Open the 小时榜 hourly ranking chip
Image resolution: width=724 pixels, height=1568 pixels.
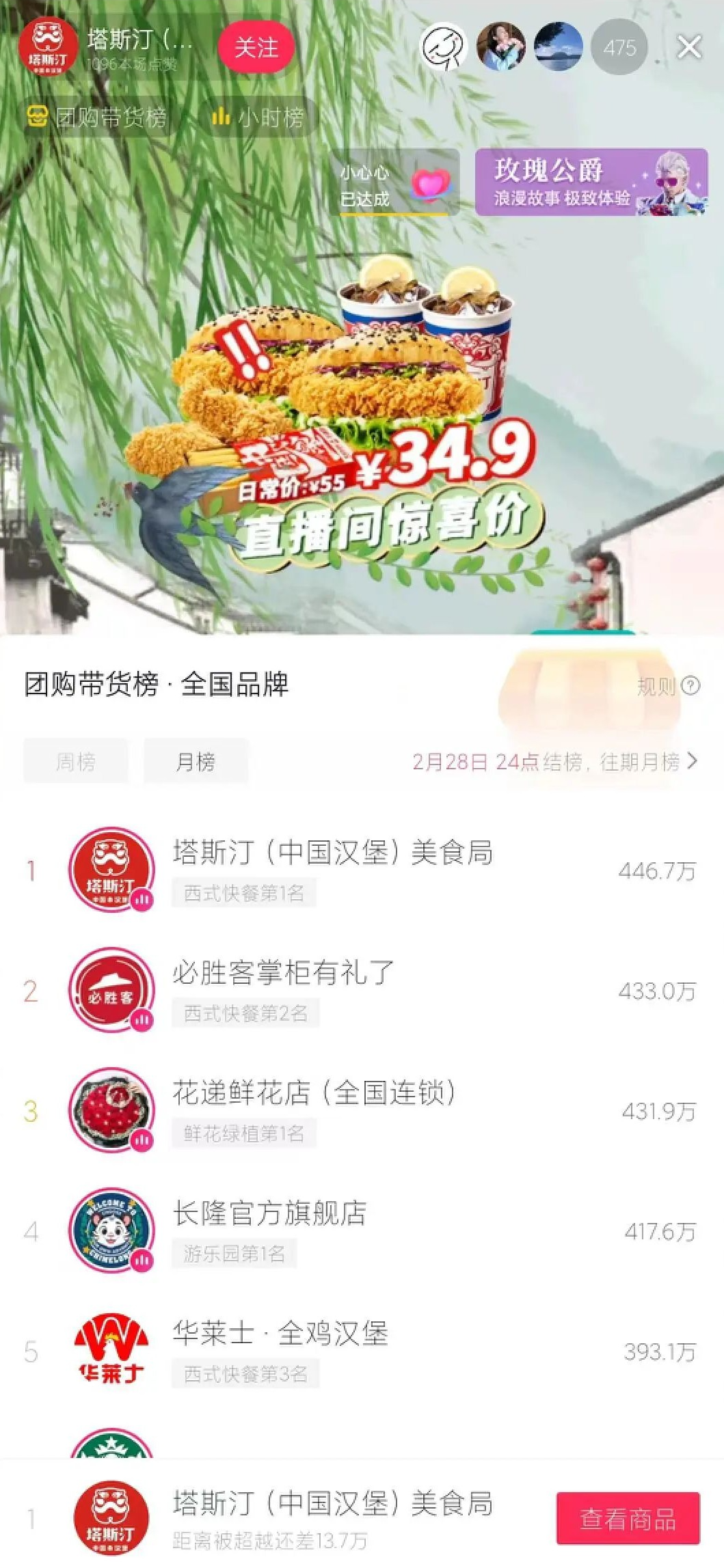258,118
